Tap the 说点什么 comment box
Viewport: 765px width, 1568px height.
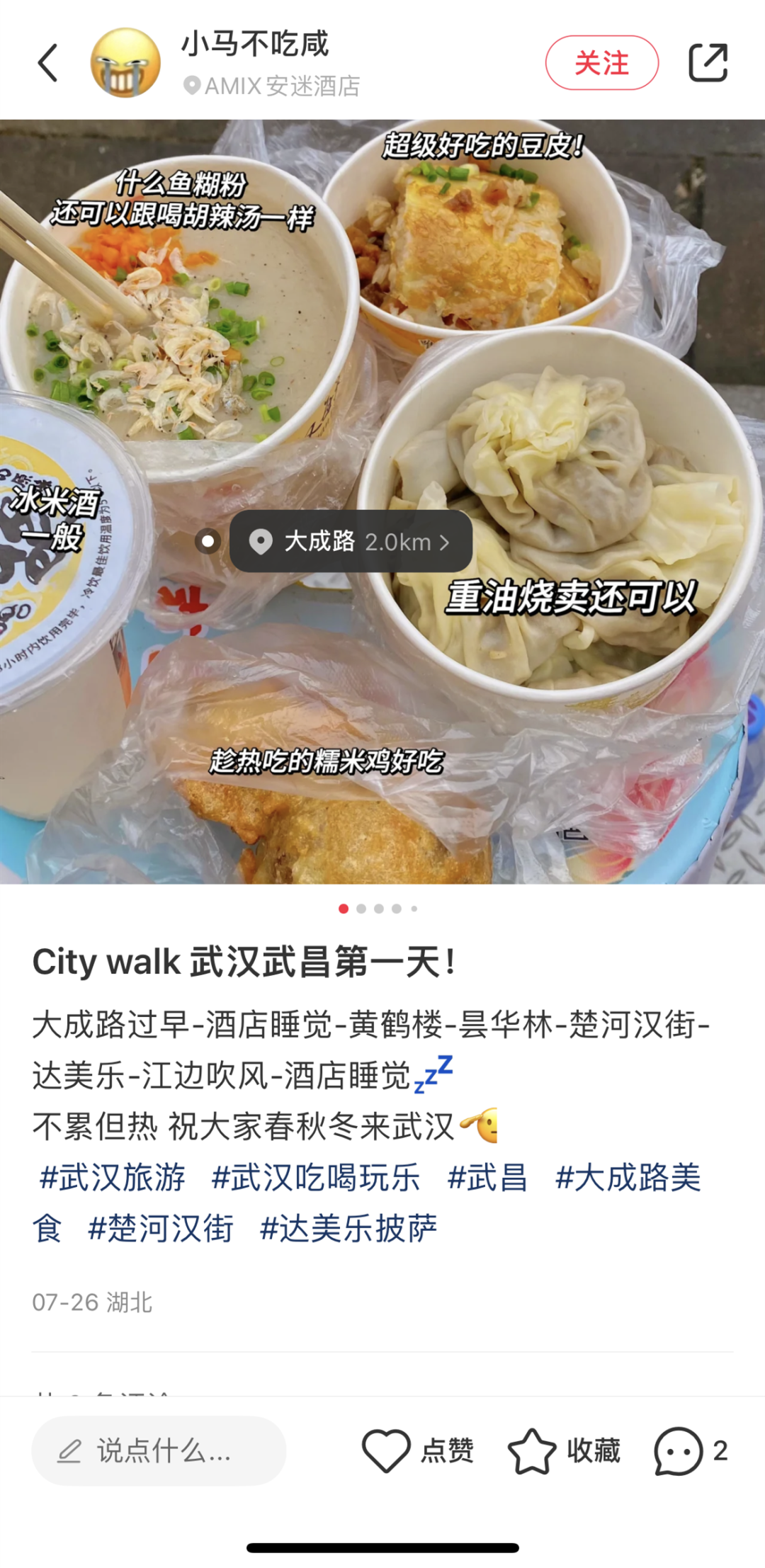click(x=159, y=1451)
